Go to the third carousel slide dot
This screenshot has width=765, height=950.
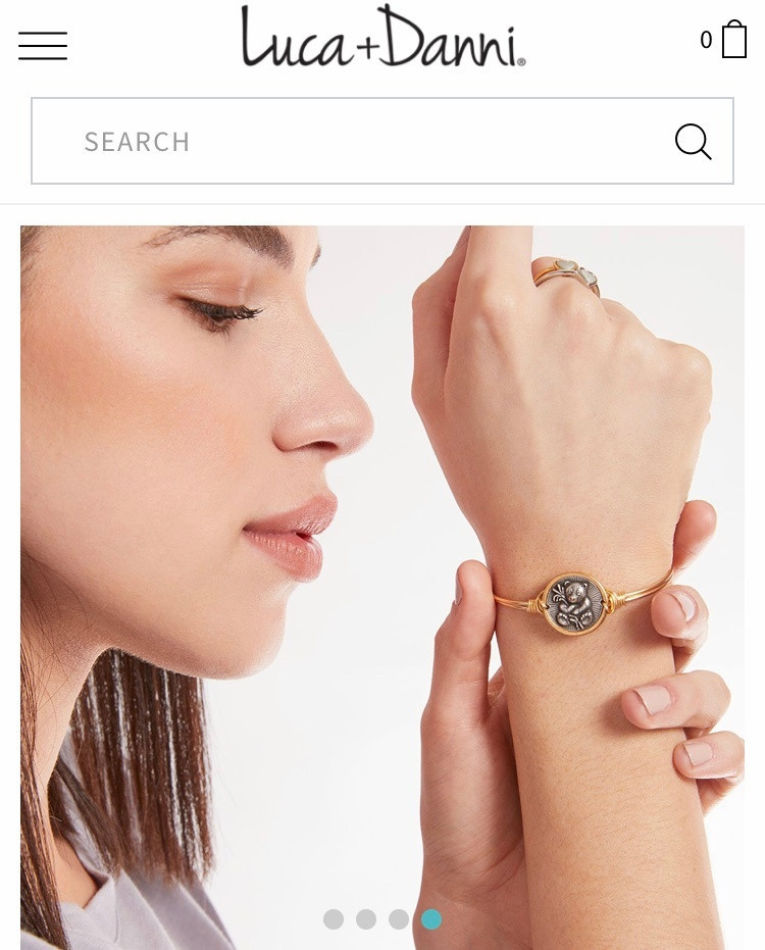coord(399,919)
